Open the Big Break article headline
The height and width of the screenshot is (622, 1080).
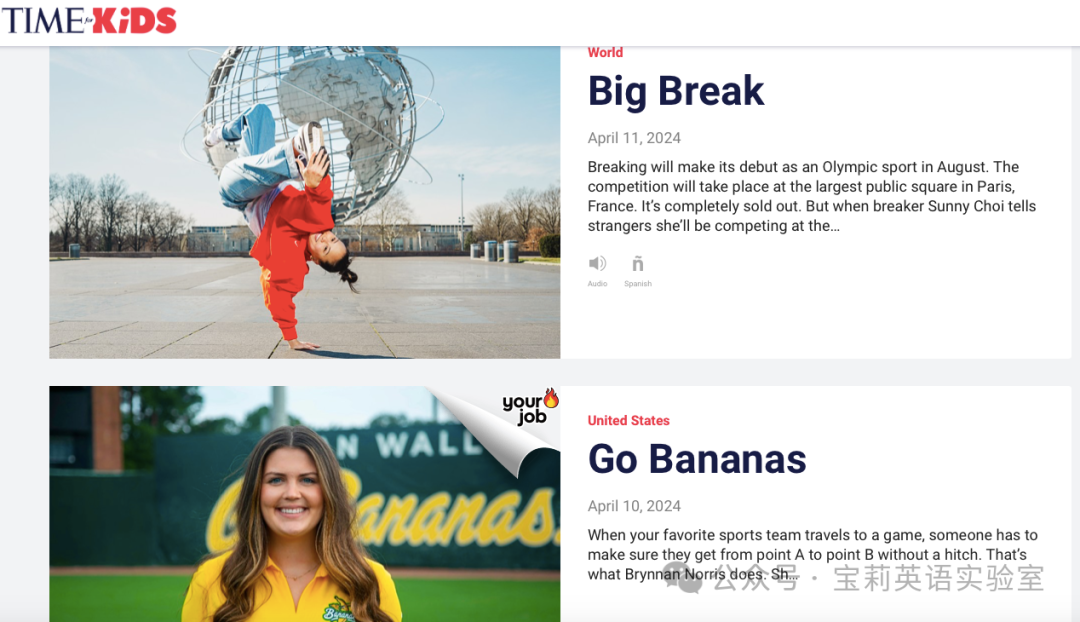[676, 92]
